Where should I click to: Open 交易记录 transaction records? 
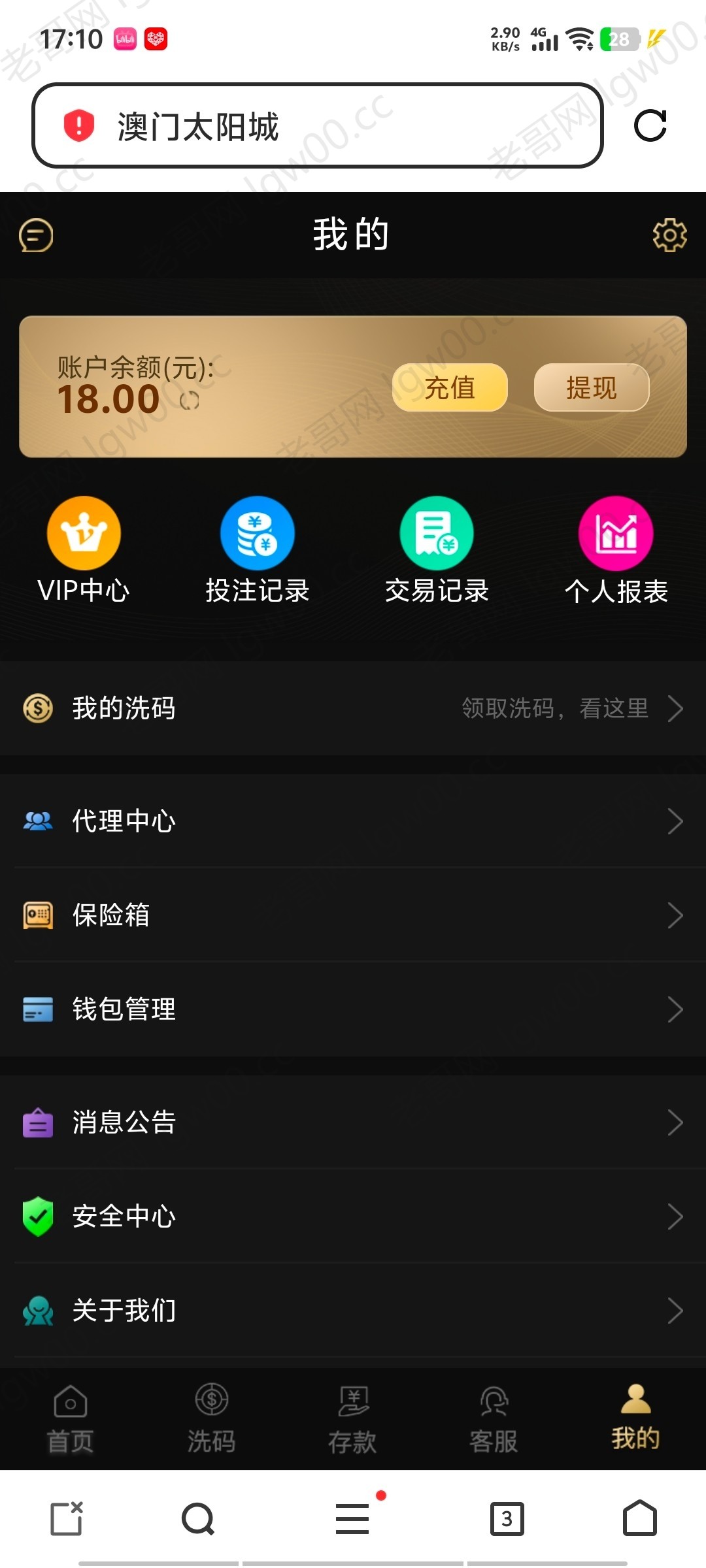click(437, 550)
